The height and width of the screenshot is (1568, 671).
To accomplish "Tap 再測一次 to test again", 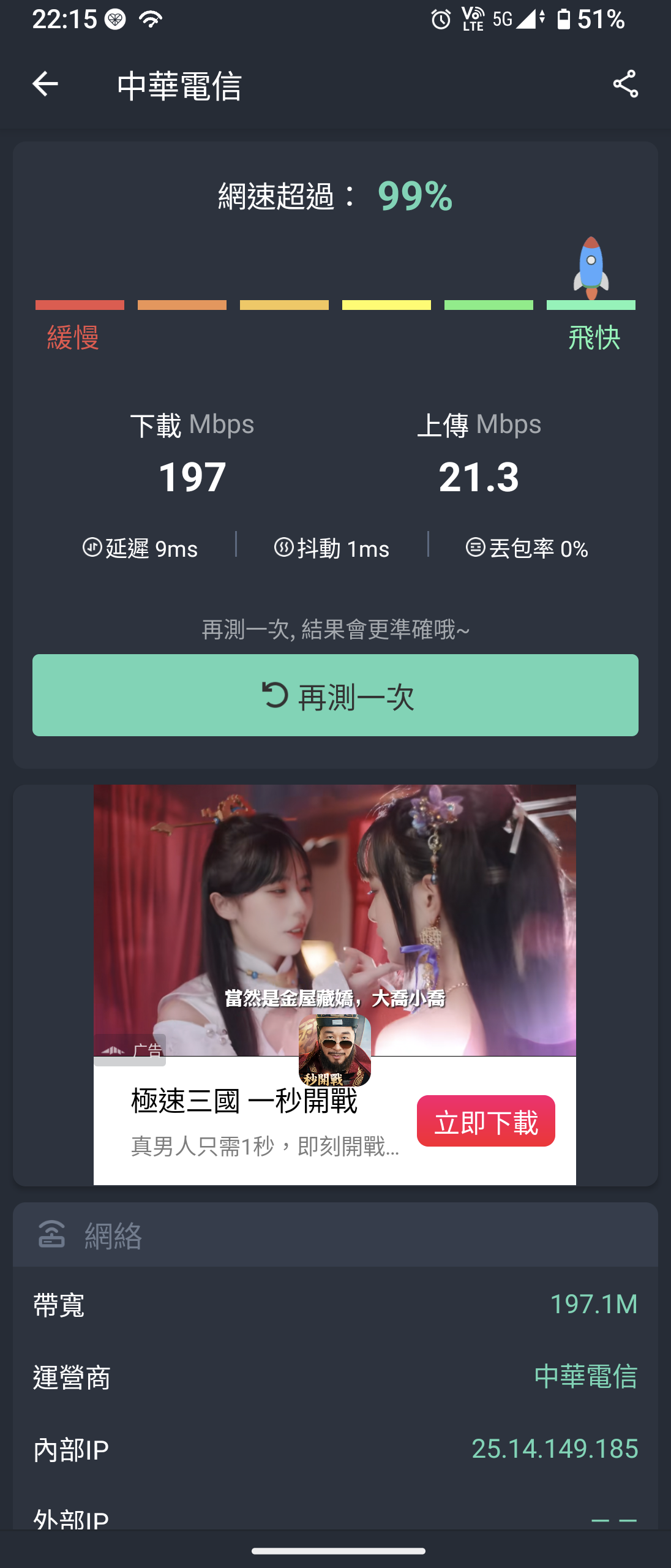I will 335,695.
